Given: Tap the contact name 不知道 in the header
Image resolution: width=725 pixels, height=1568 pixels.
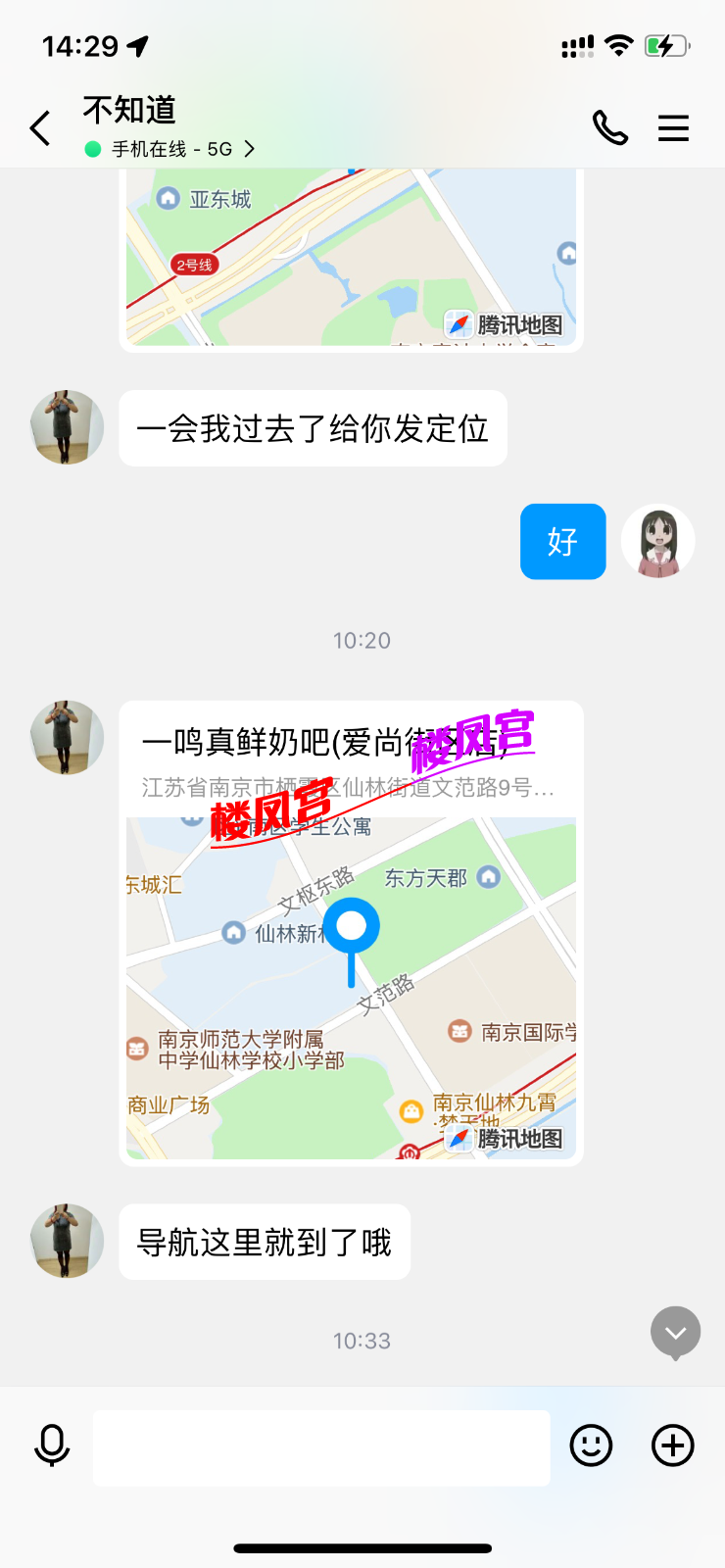Looking at the screenshot, I should tap(128, 112).
